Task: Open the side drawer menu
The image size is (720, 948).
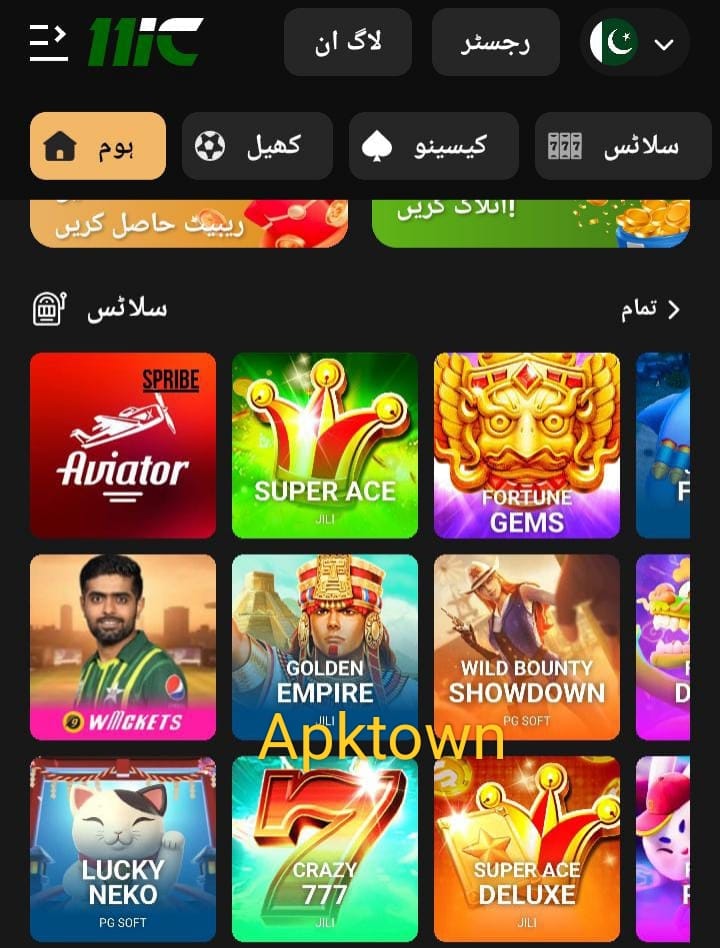Action: click(48, 42)
